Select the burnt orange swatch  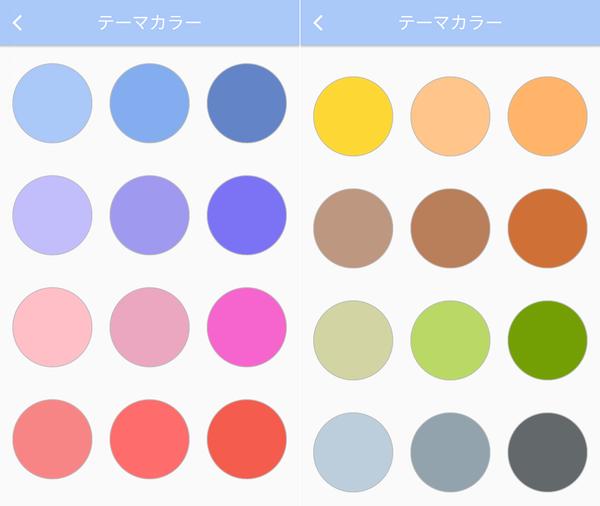coord(548,228)
